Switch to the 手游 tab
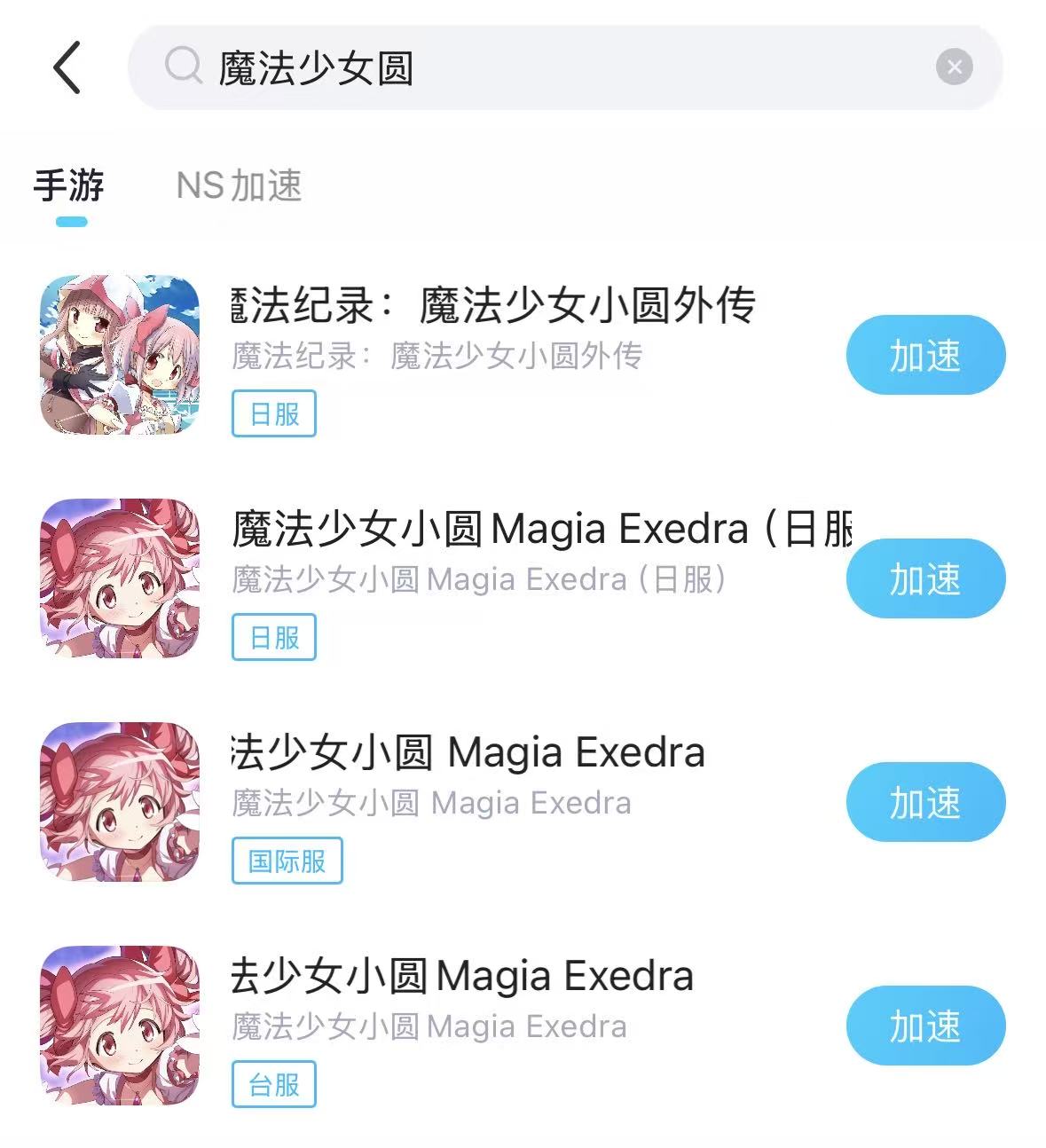The width and height of the screenshot is (1046, 1148). (69, 186)
